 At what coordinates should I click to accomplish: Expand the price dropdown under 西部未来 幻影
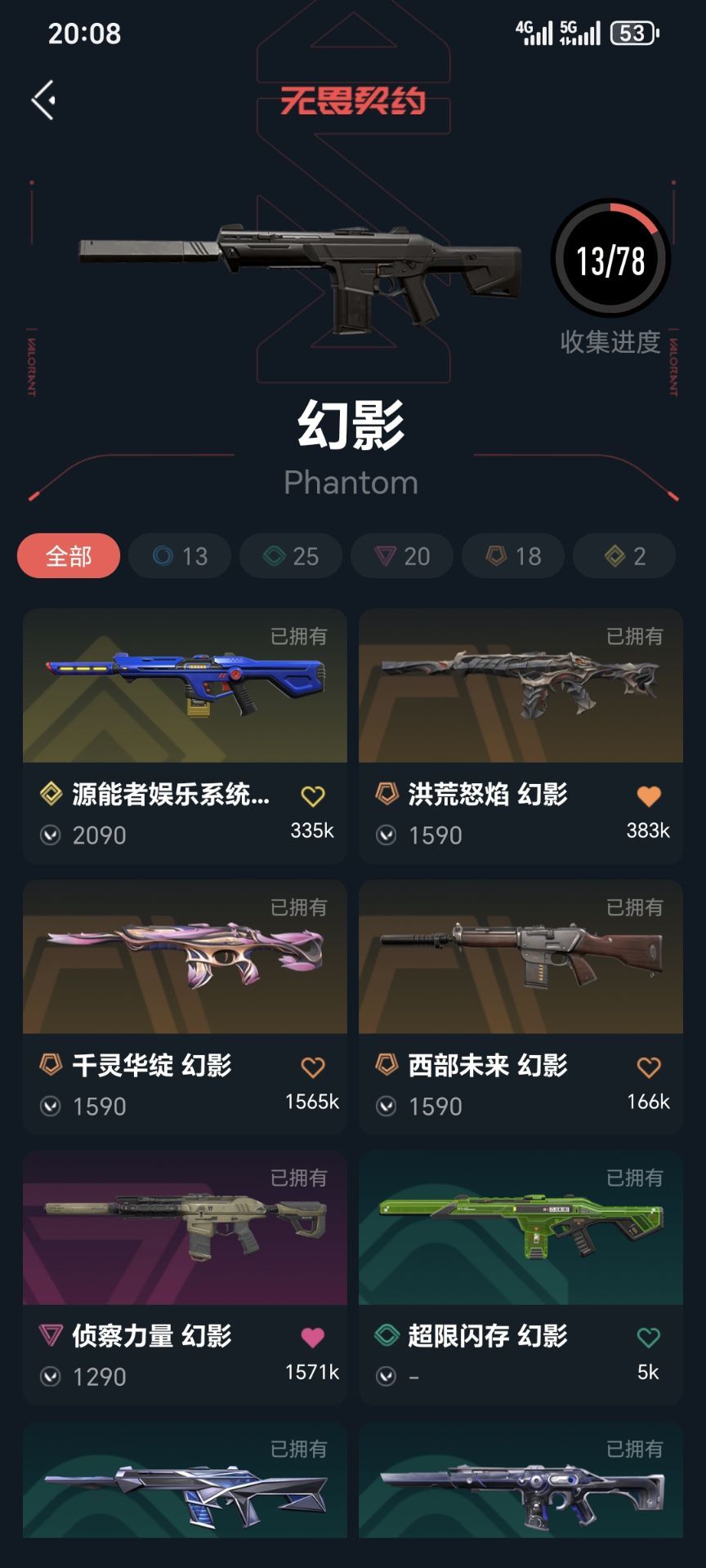coord(387,1106)
